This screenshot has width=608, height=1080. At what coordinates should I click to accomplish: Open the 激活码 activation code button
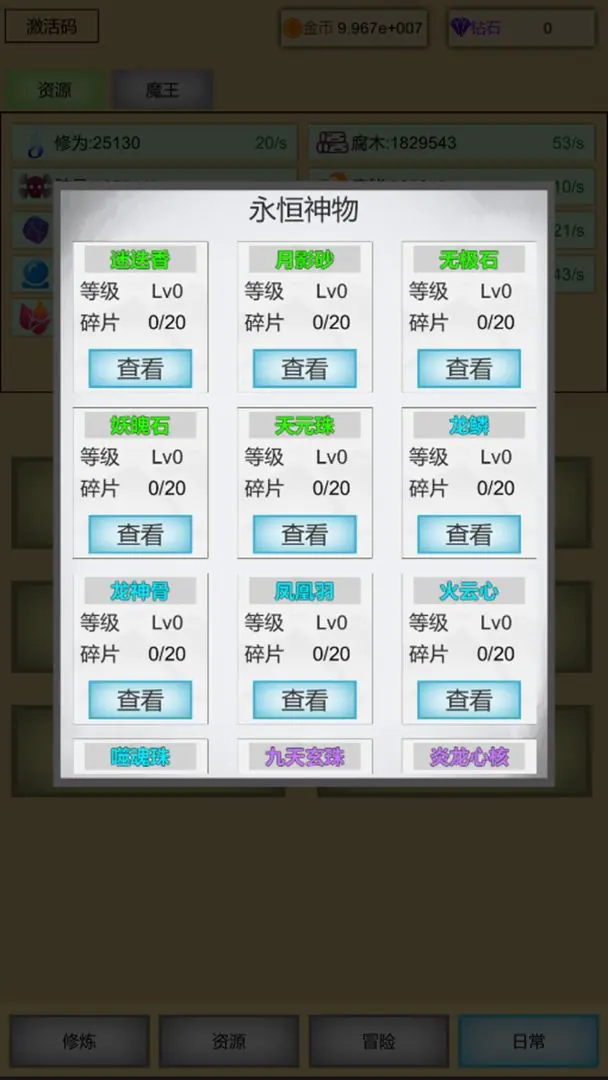click(52, 27)
